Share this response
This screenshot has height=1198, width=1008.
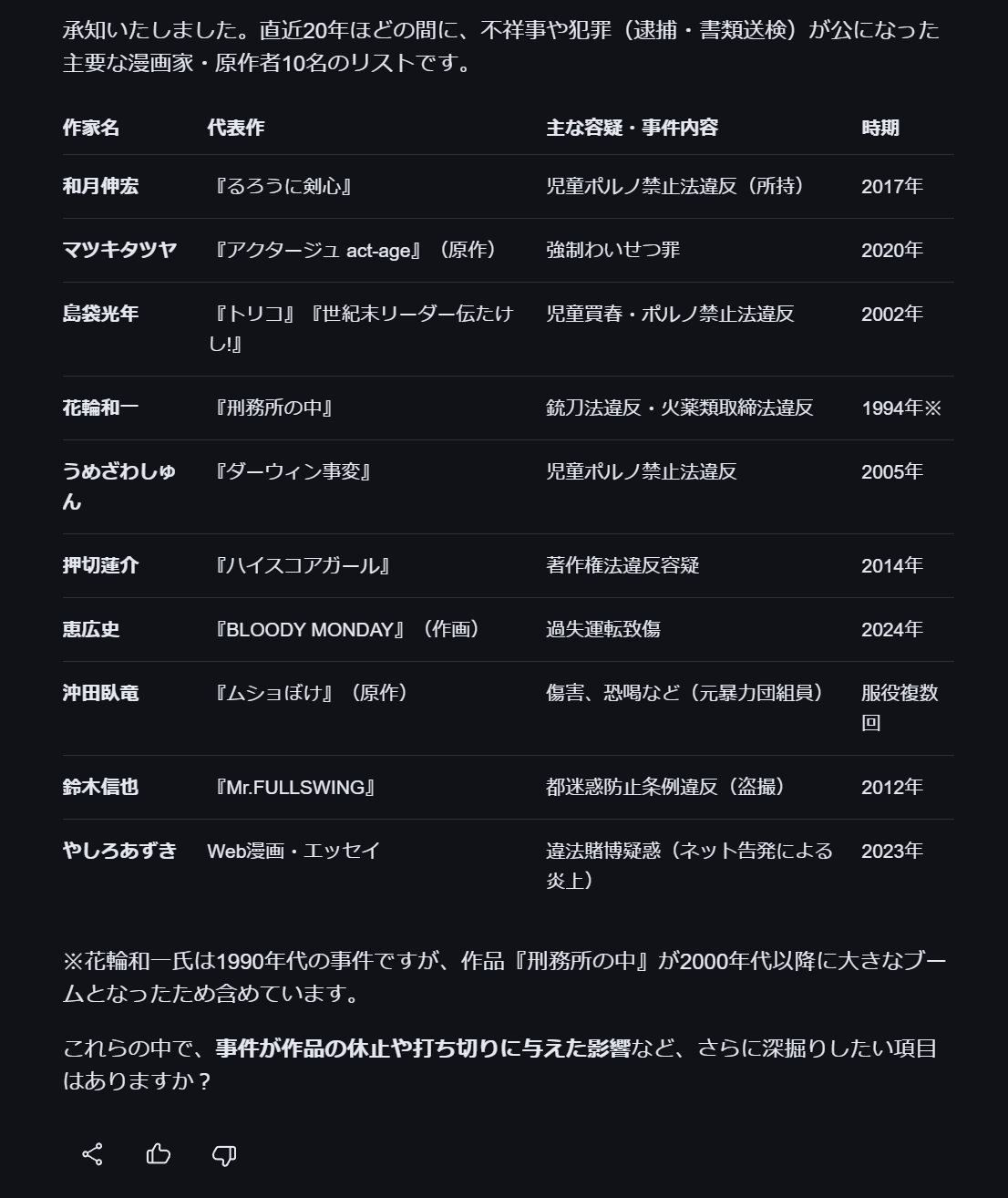92,1154
